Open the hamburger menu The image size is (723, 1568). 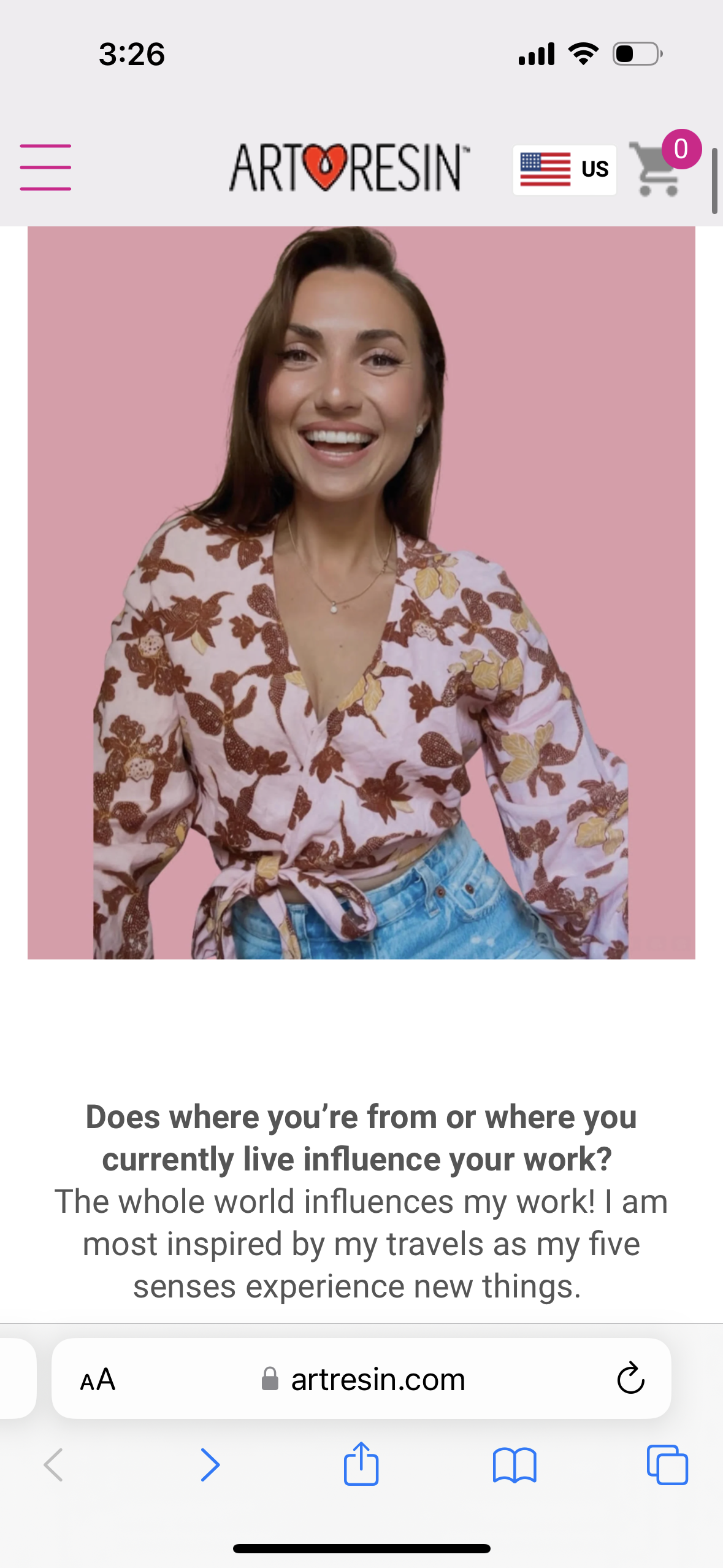pos(45,167)
